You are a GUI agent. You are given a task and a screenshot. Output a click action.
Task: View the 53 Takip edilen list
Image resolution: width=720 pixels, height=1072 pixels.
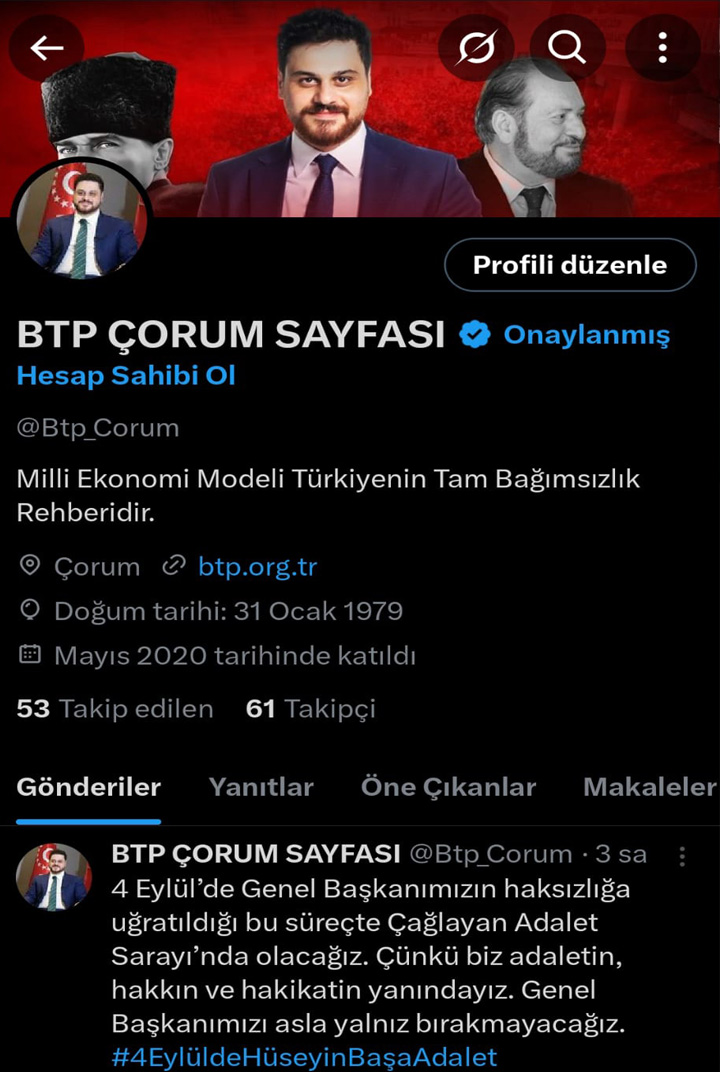115,709
